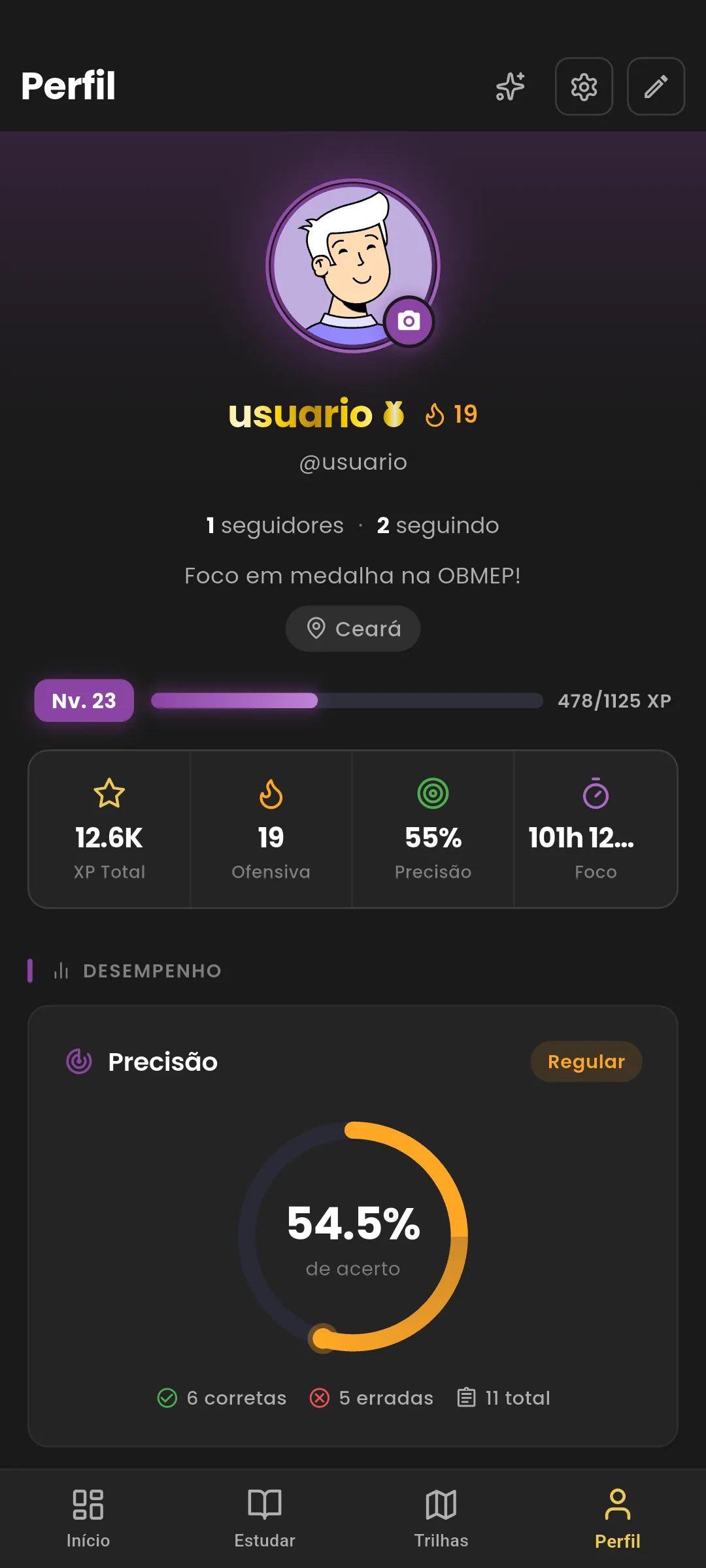706x1568 pixels.
Task: Click the Regular badge on Precisão card
Action: pyautogui.click(x=586, y=1061)
